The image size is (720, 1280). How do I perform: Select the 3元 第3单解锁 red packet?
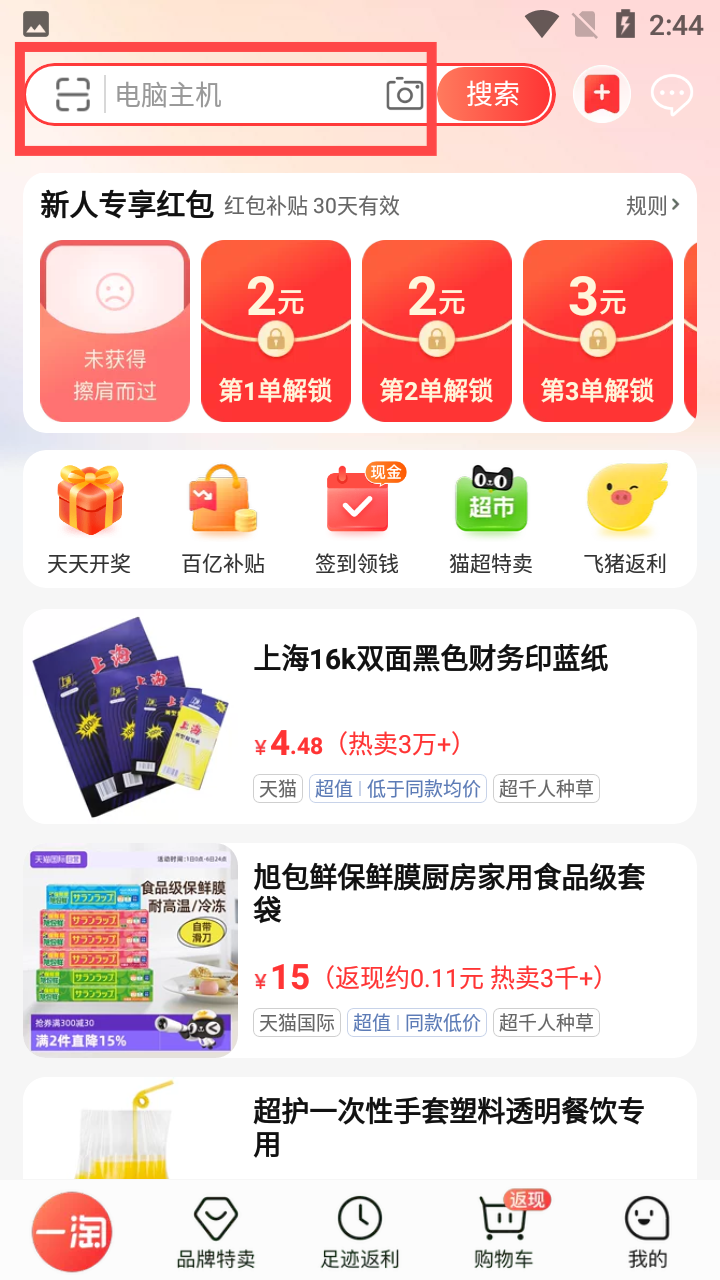point(597,331)
